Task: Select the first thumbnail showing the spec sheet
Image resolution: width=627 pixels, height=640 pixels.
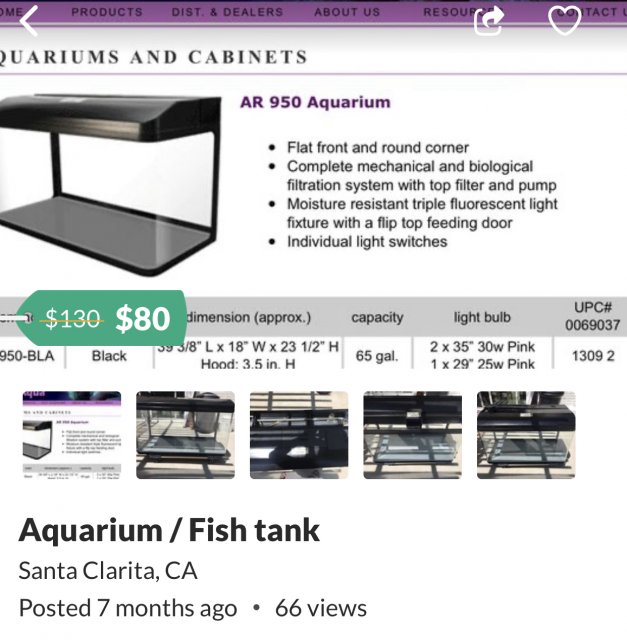Action: coord(72,435)
